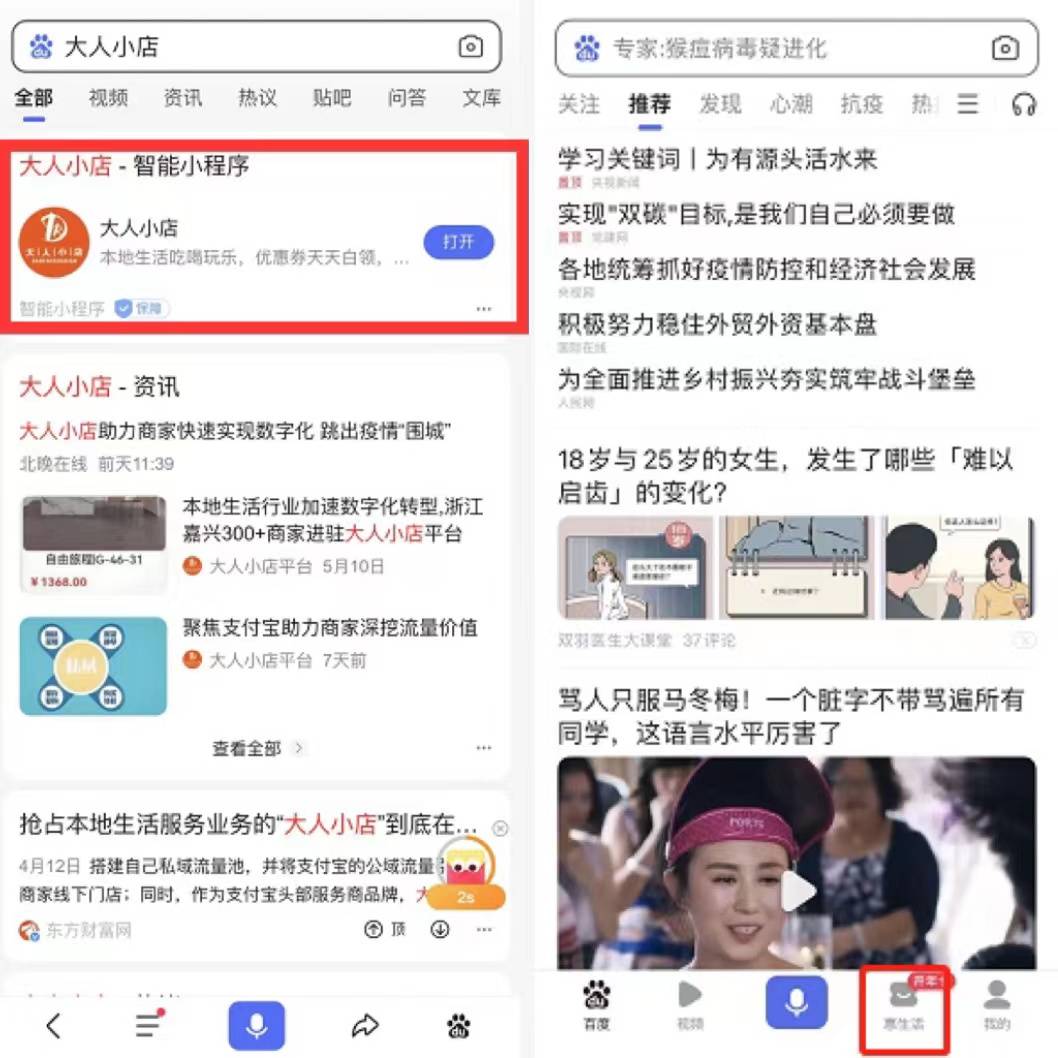Image resolution: width=1058 pixels, height=1058 pixels.
Task: Go to the 我的 profile tab
Action: 995,1005
